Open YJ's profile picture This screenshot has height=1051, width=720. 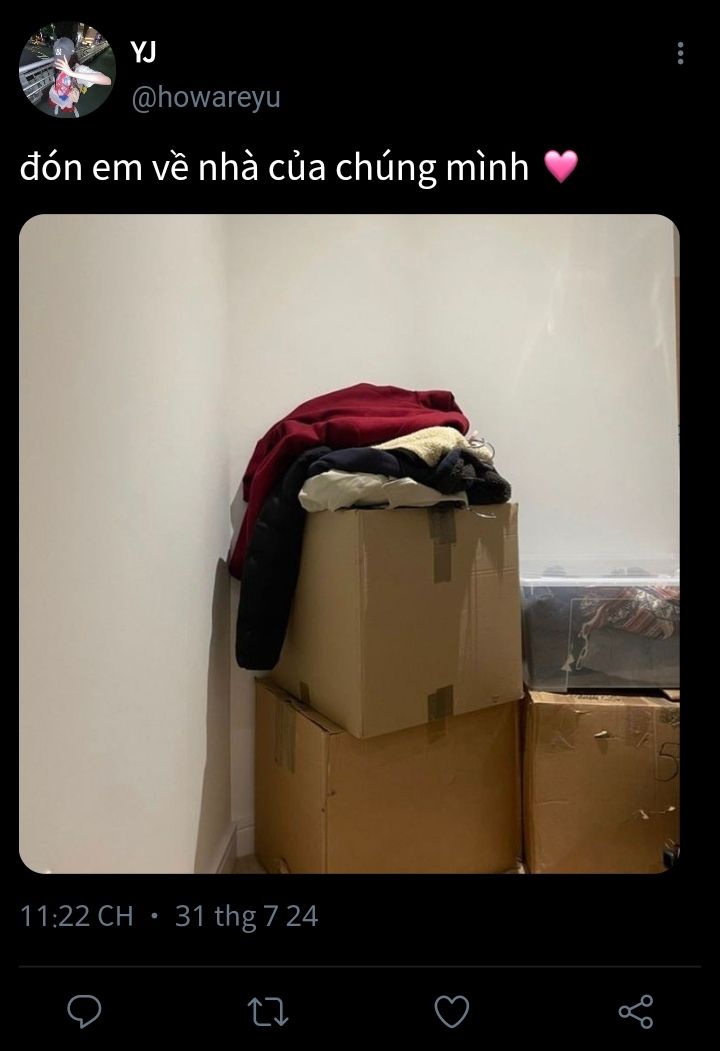67,69
